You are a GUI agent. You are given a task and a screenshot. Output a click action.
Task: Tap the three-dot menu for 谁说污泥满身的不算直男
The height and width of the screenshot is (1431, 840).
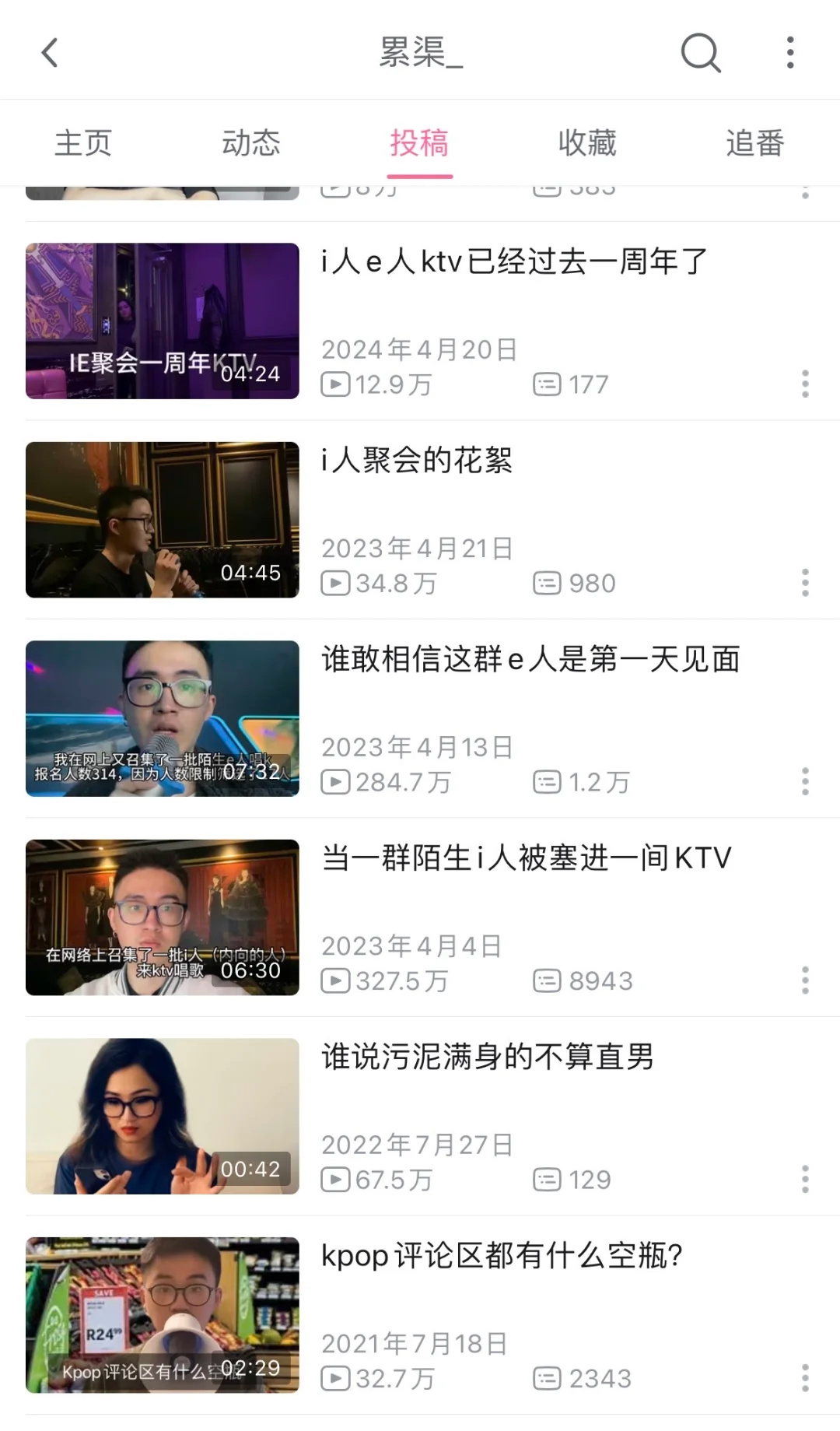click(805, 1180)
